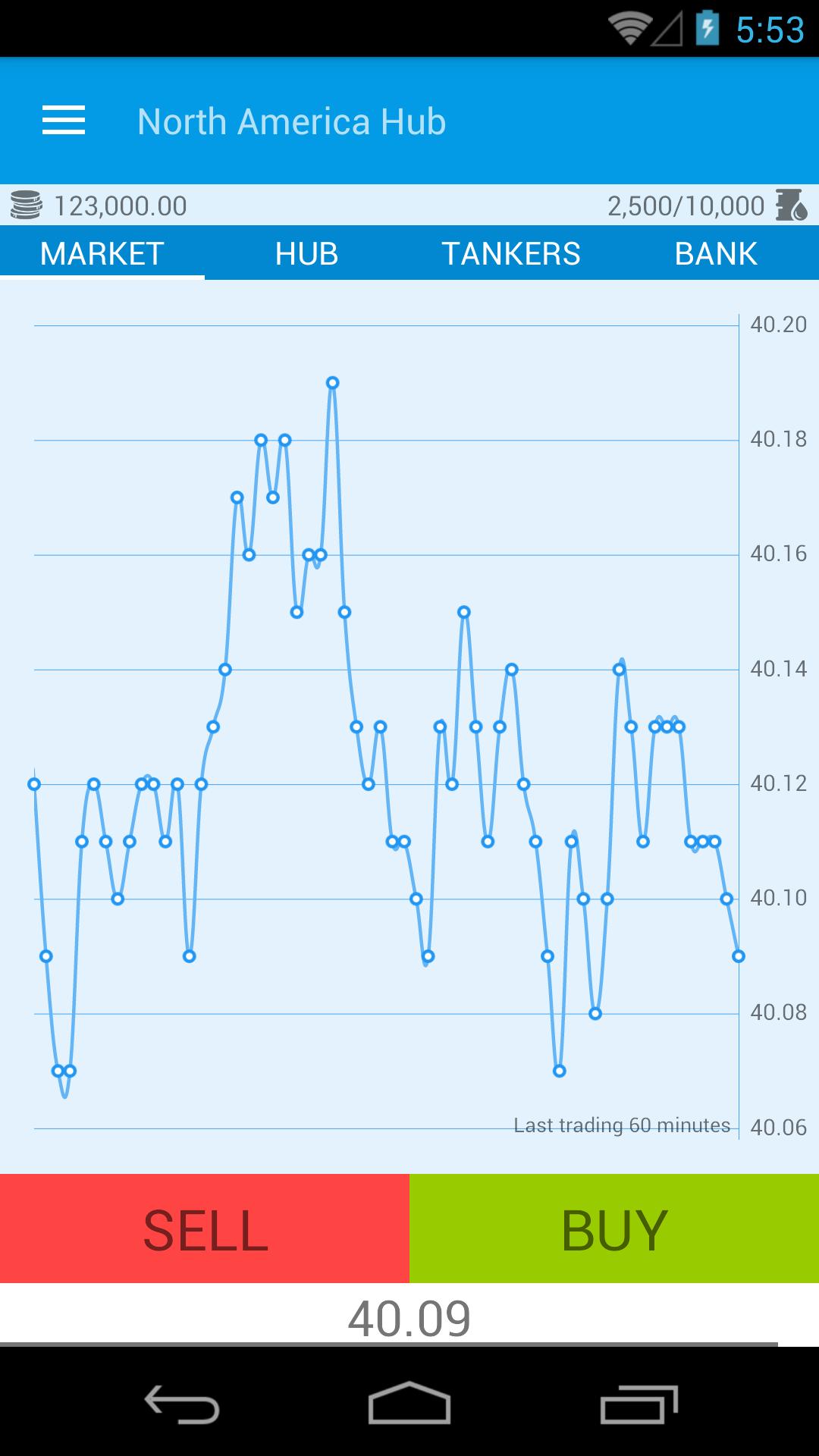The image size is (819, 1456).
Task: Hit the green Buy button
Action: pos(614,1228)
